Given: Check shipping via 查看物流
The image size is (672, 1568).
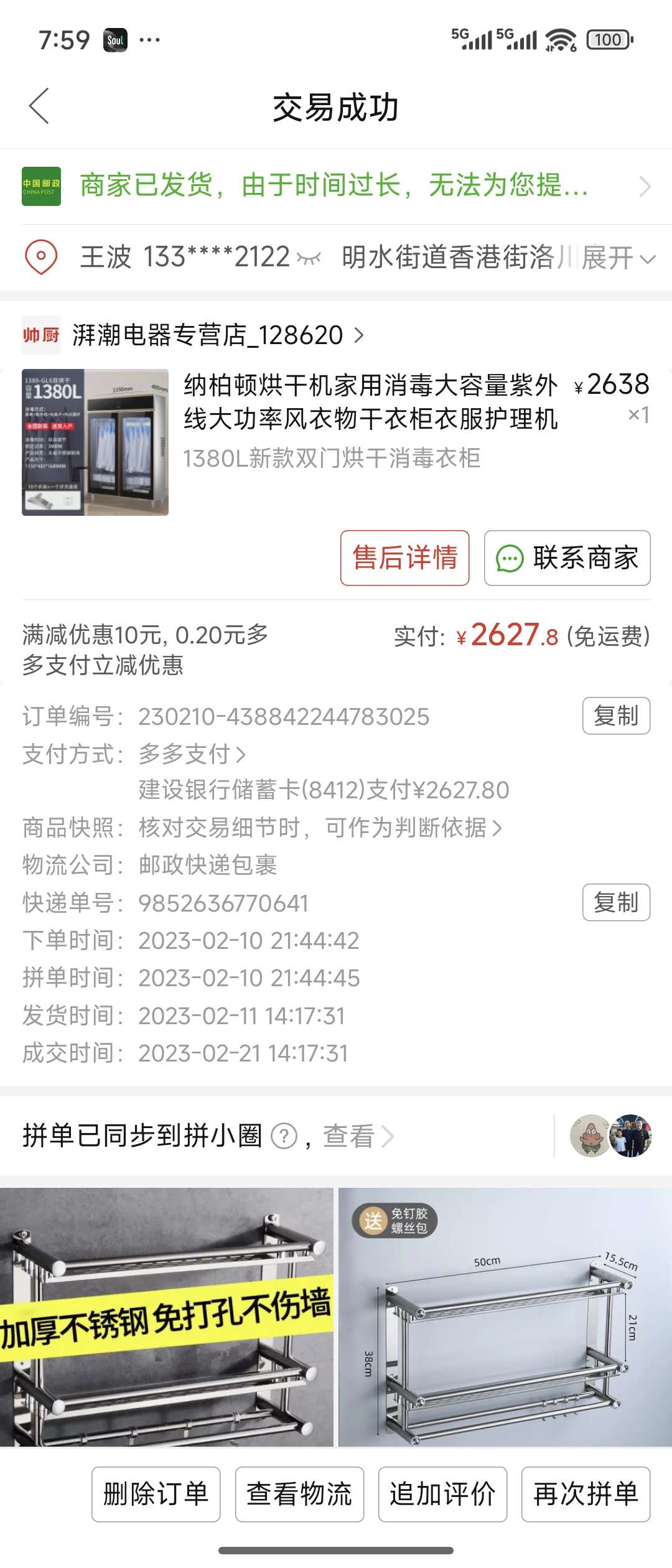Looking at the screenshot, I should pyautogui.click(x=299, y=1494).
